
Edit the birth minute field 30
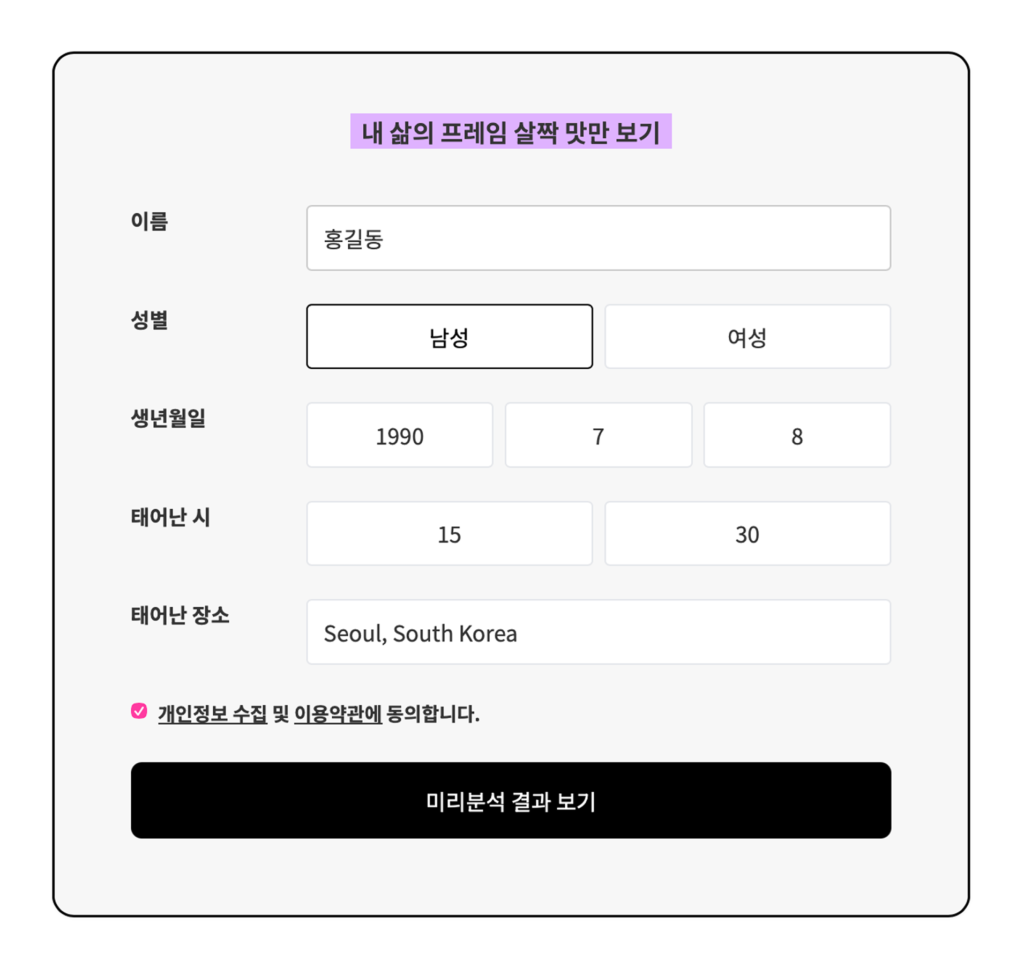(747, 534)
